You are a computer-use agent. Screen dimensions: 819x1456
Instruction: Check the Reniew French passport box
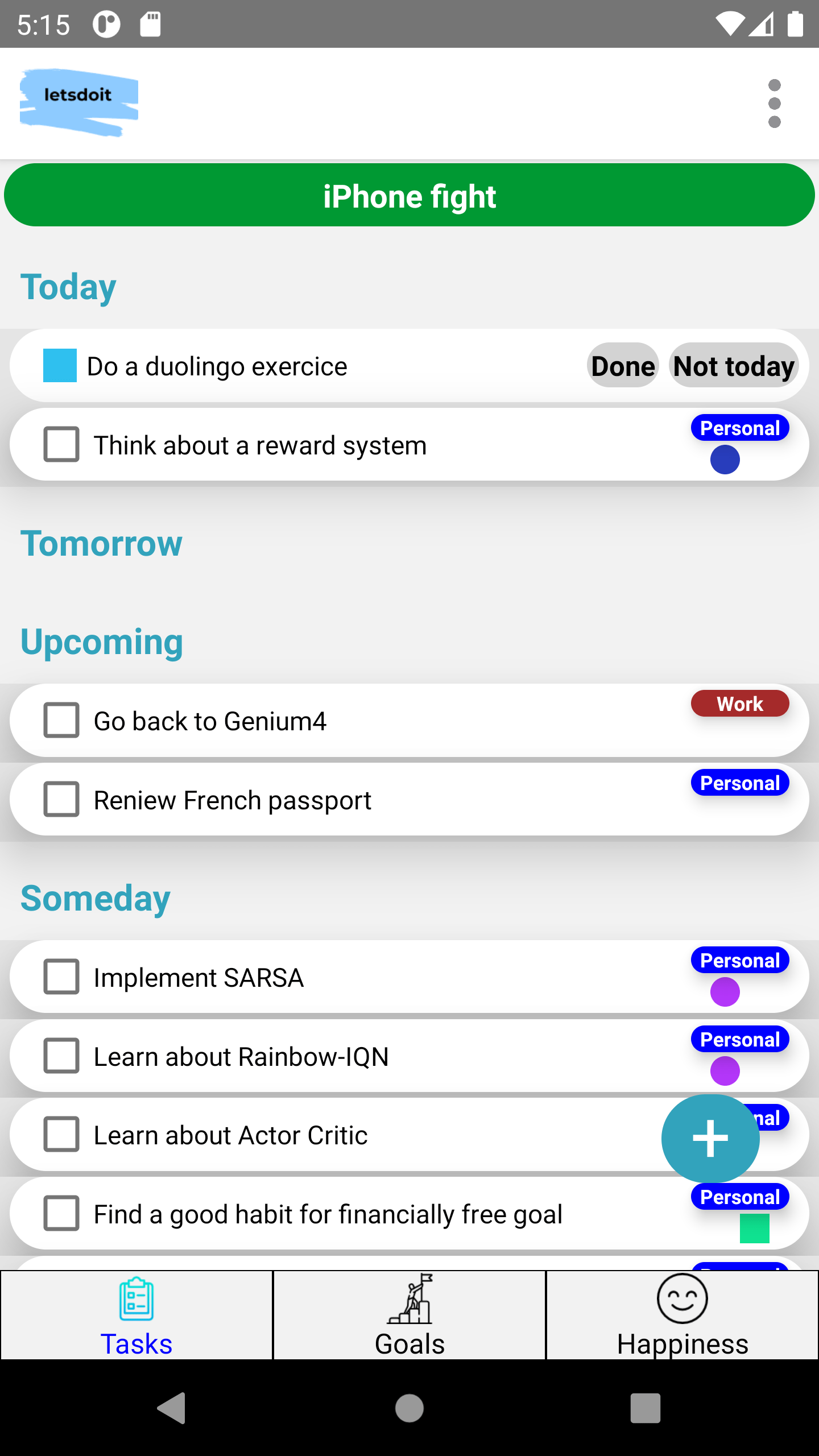(61, 799)
